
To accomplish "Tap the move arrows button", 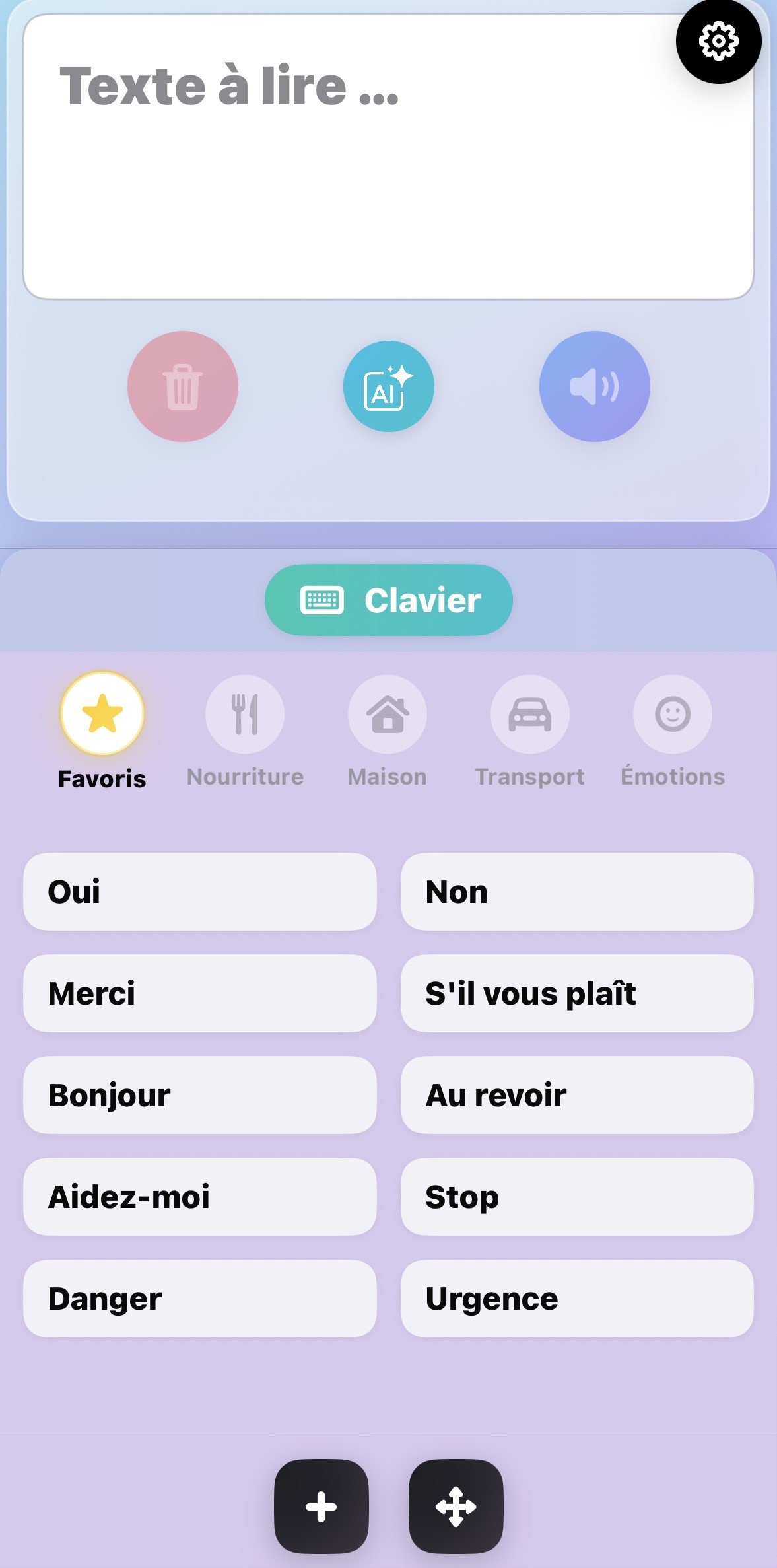I will [456, 1507].
